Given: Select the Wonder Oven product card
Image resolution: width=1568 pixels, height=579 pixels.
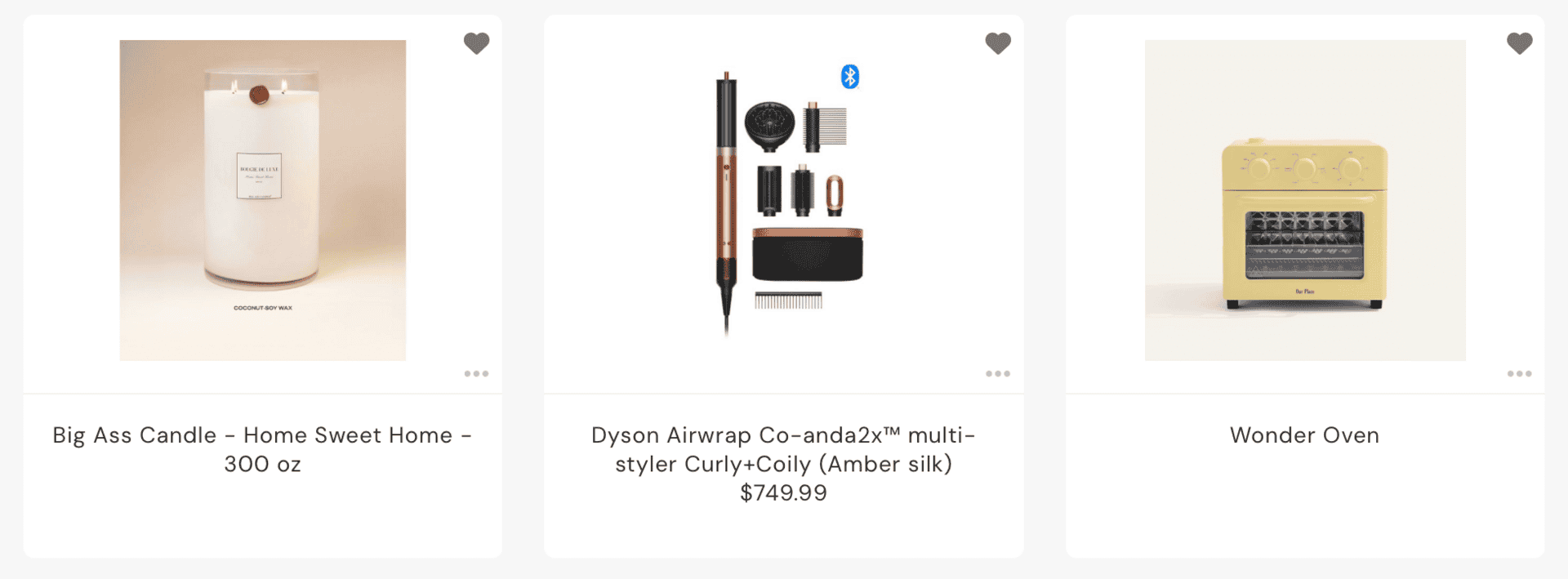Looking at the screenshot, I should pyautogui.click(x=1304, y=200).
